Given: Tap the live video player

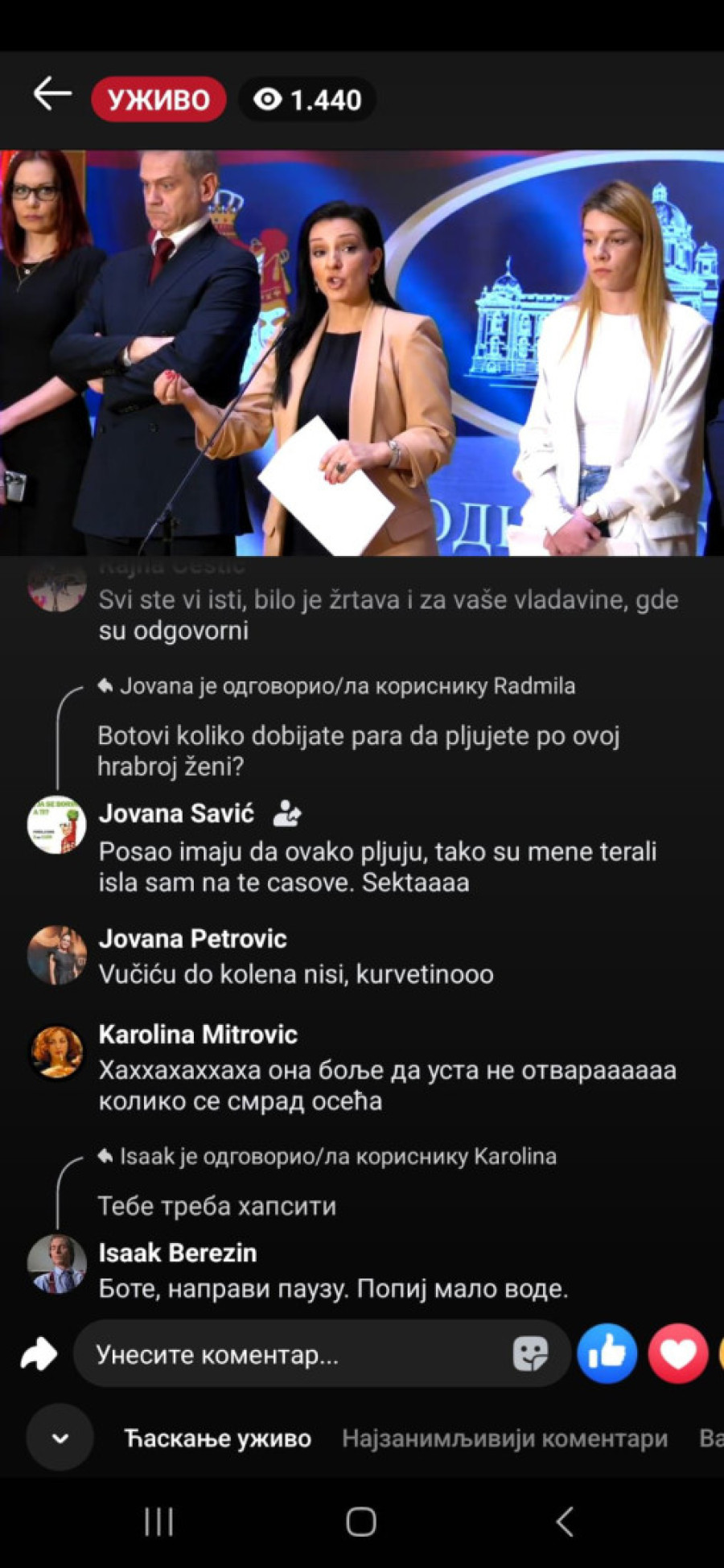Looking at the screenshot, I should pyautogui.click(x=362, y=352).
